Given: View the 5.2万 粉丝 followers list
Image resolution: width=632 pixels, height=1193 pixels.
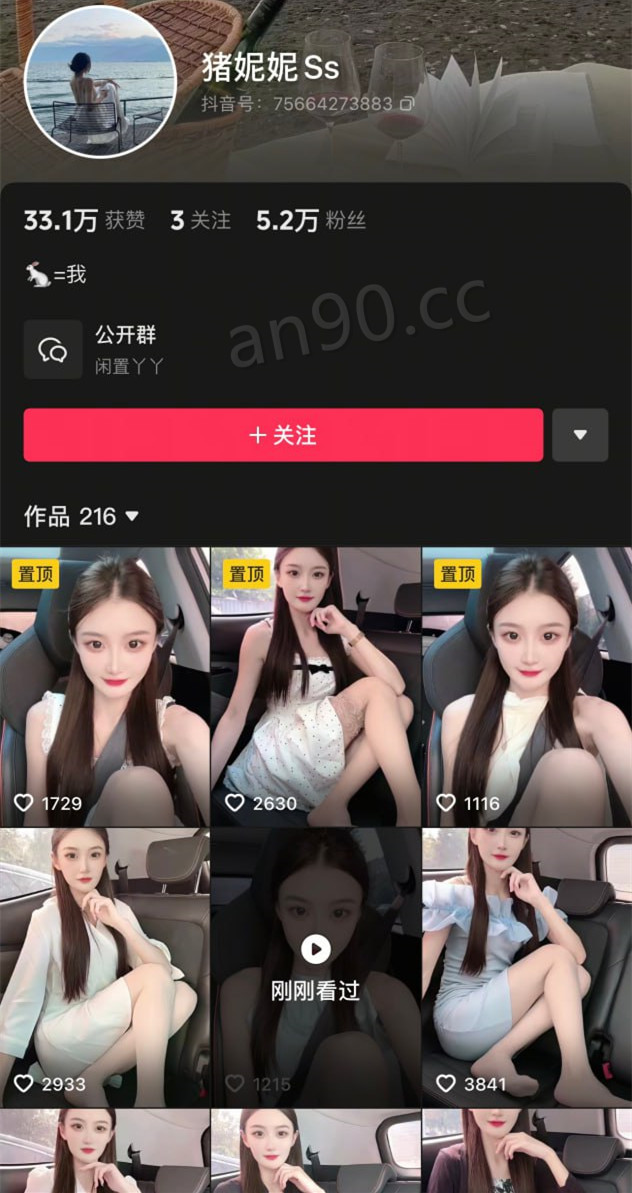Looking at the screenshot, I should pyautogui.click(x=311, y=221).
